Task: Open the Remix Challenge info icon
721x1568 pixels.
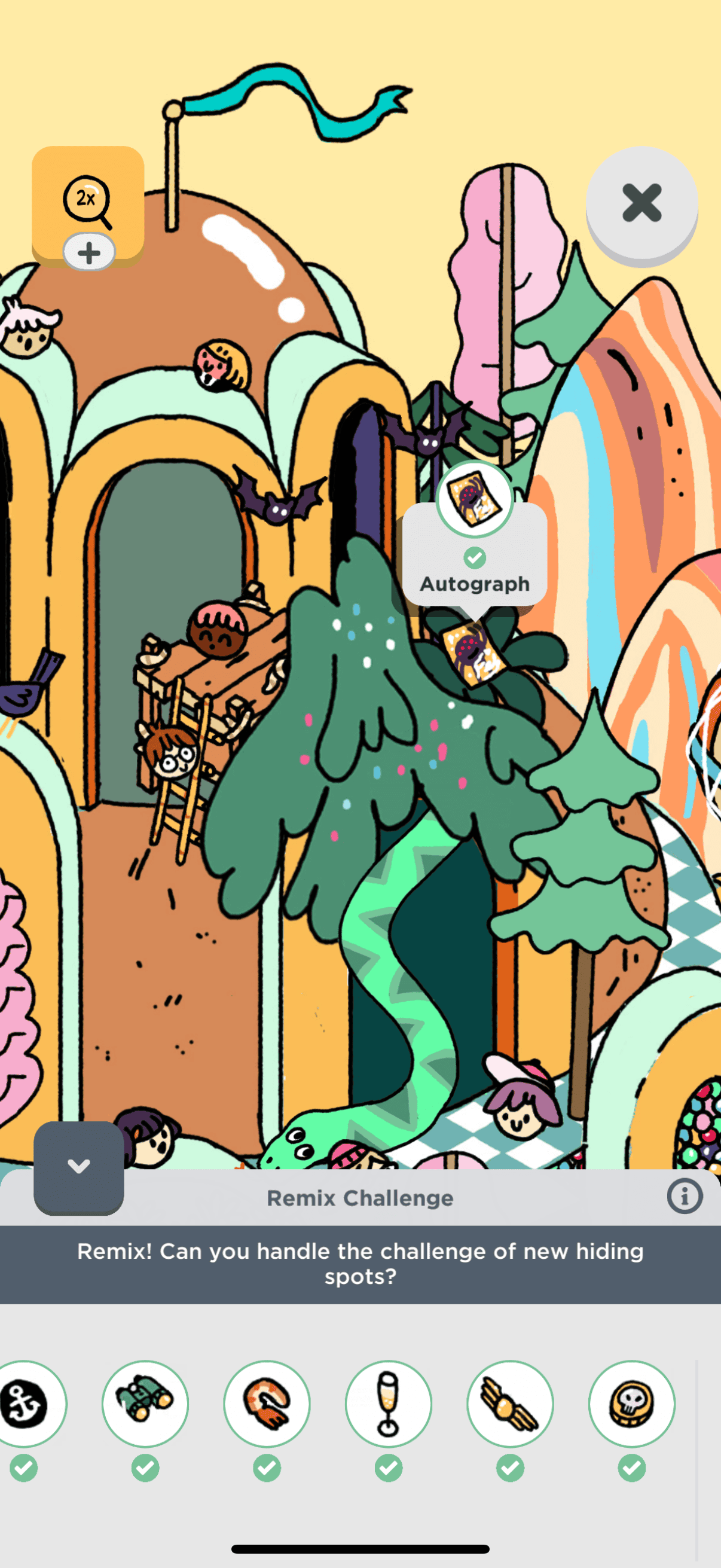Action: click(685, 1197)
